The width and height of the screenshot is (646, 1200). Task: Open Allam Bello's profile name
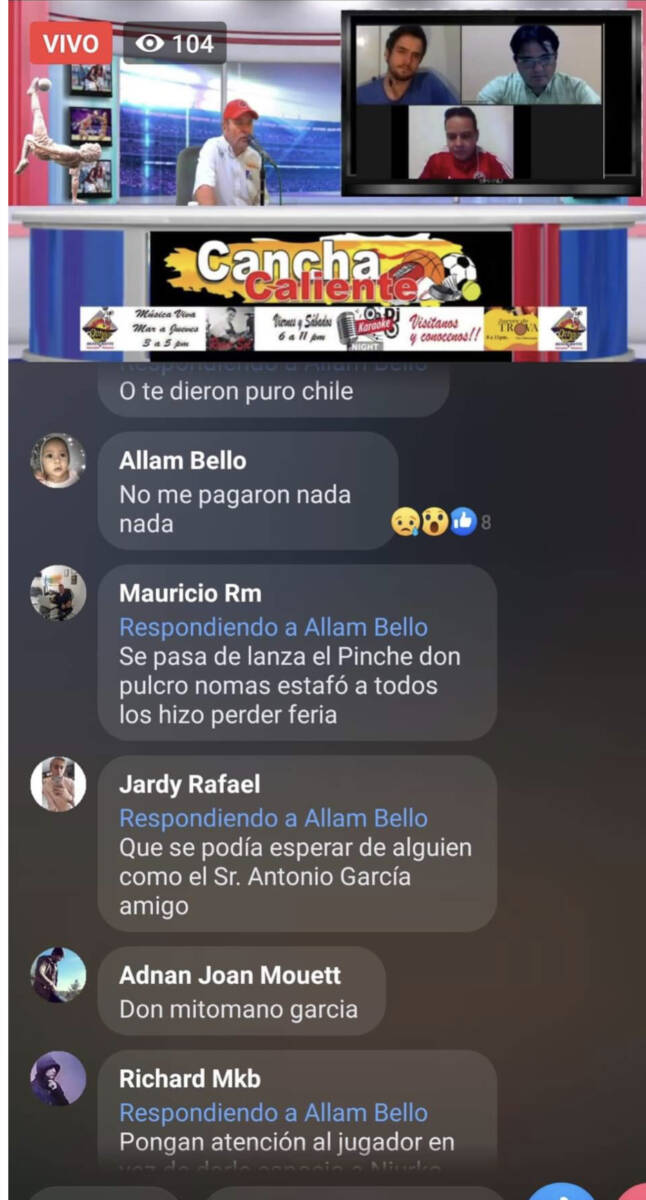click(x=182, y=461)
